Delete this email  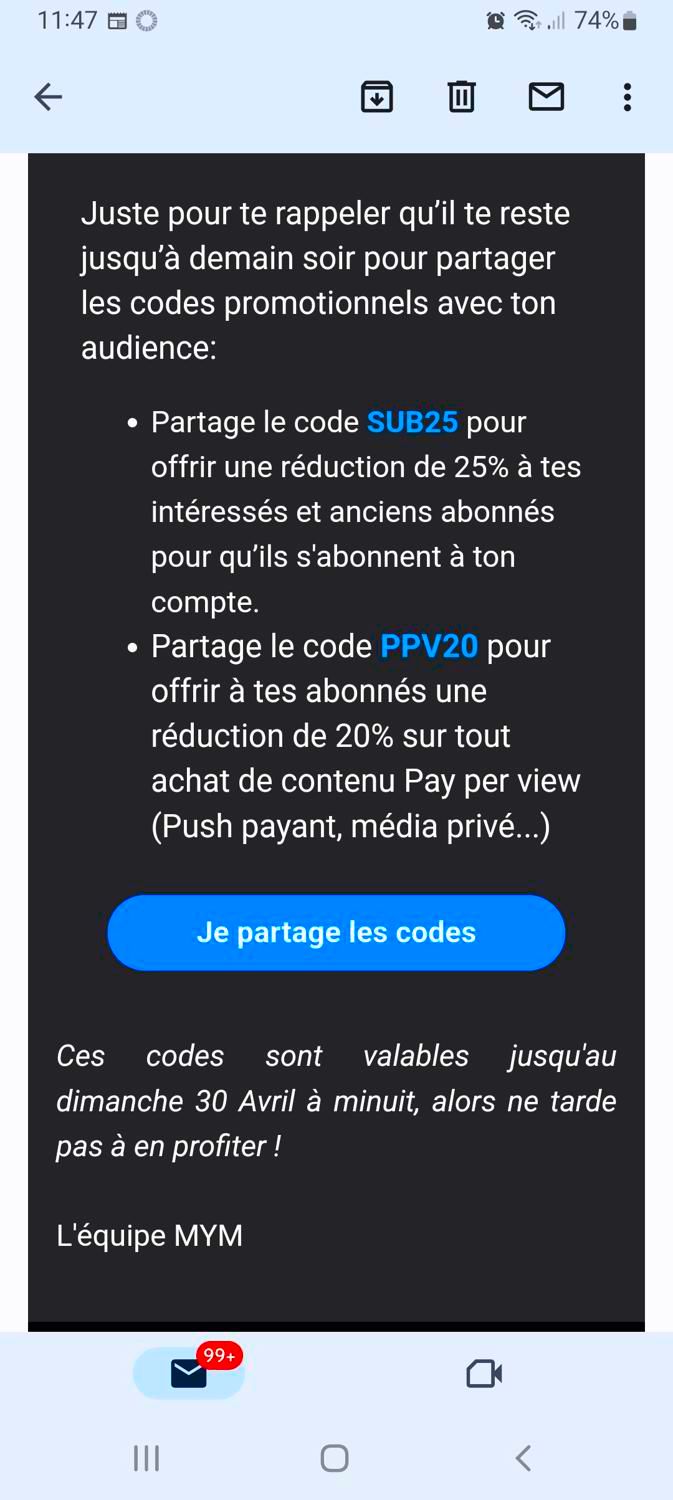click(461, 97)
